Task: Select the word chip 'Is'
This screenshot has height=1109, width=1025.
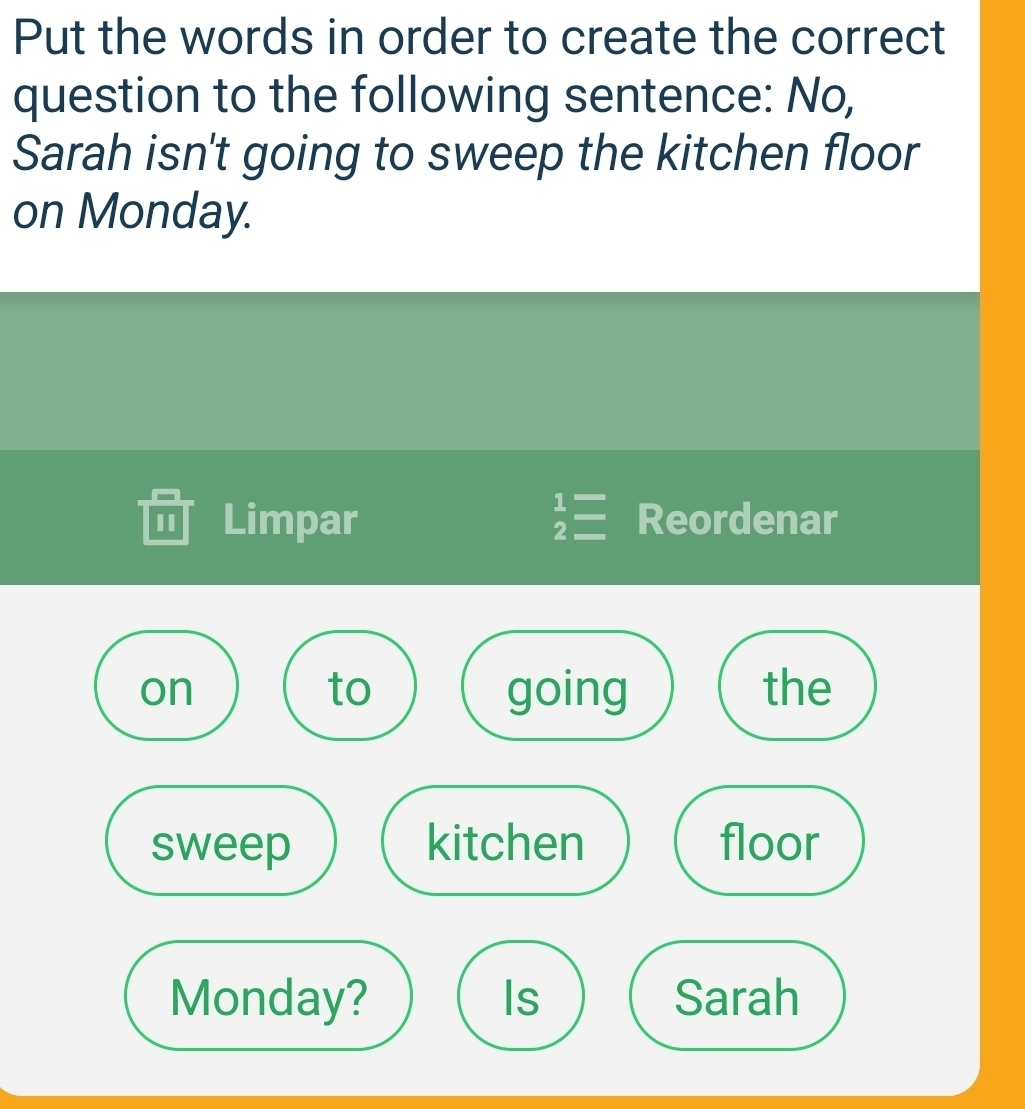Action: click(520, 996)
